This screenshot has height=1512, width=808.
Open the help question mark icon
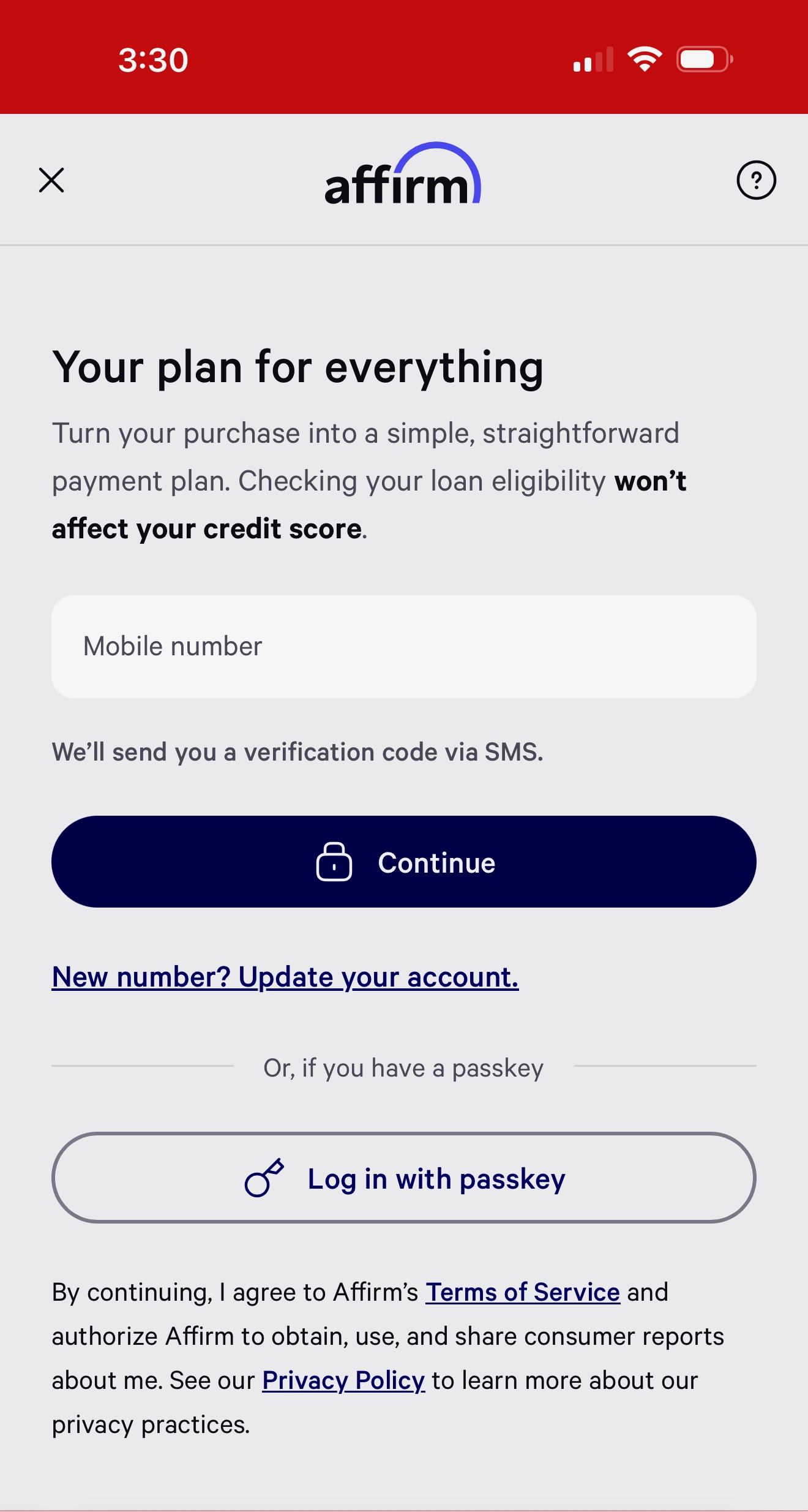(756, 180)
